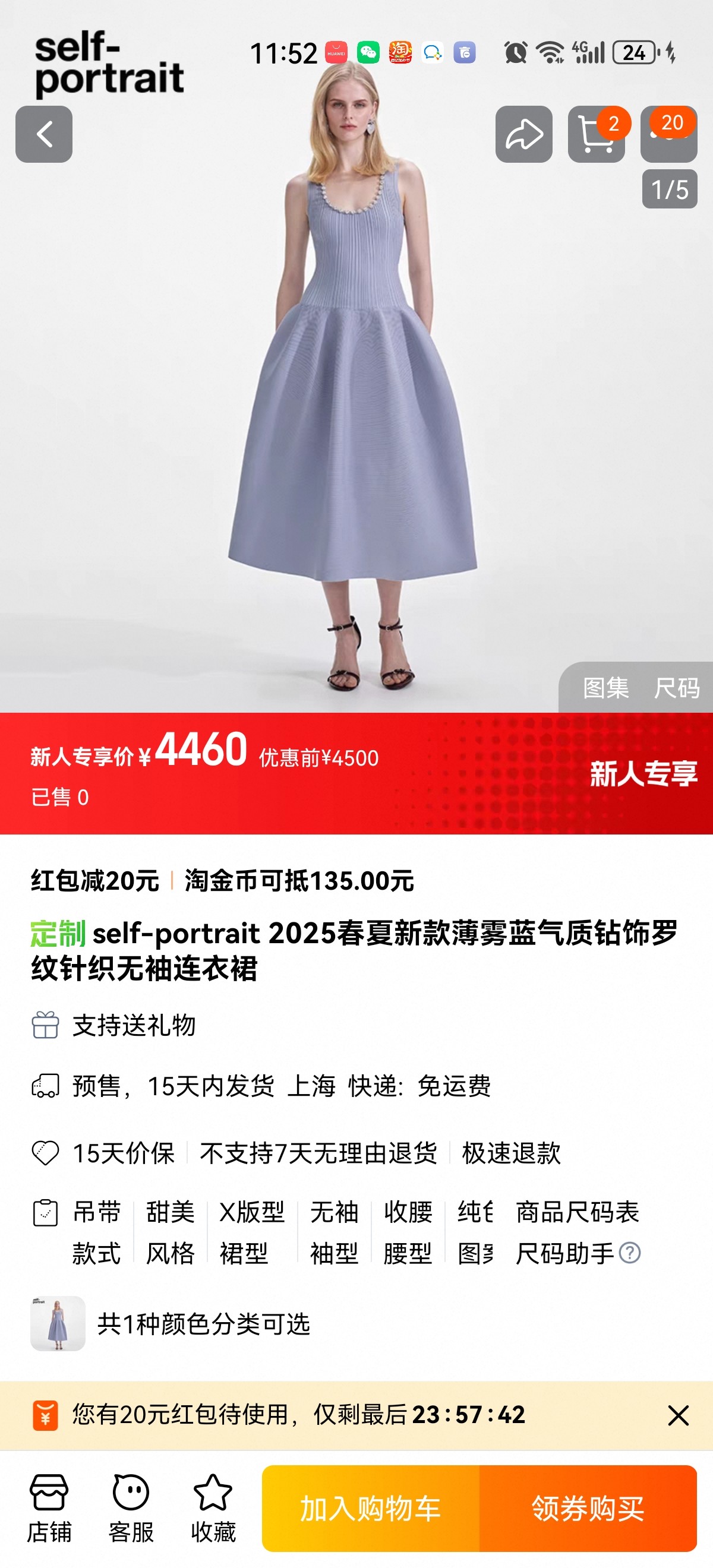This screenshot has height=1568, width=713.
Task: Switch to the 尺码 size tab
Action: point(676,688)
